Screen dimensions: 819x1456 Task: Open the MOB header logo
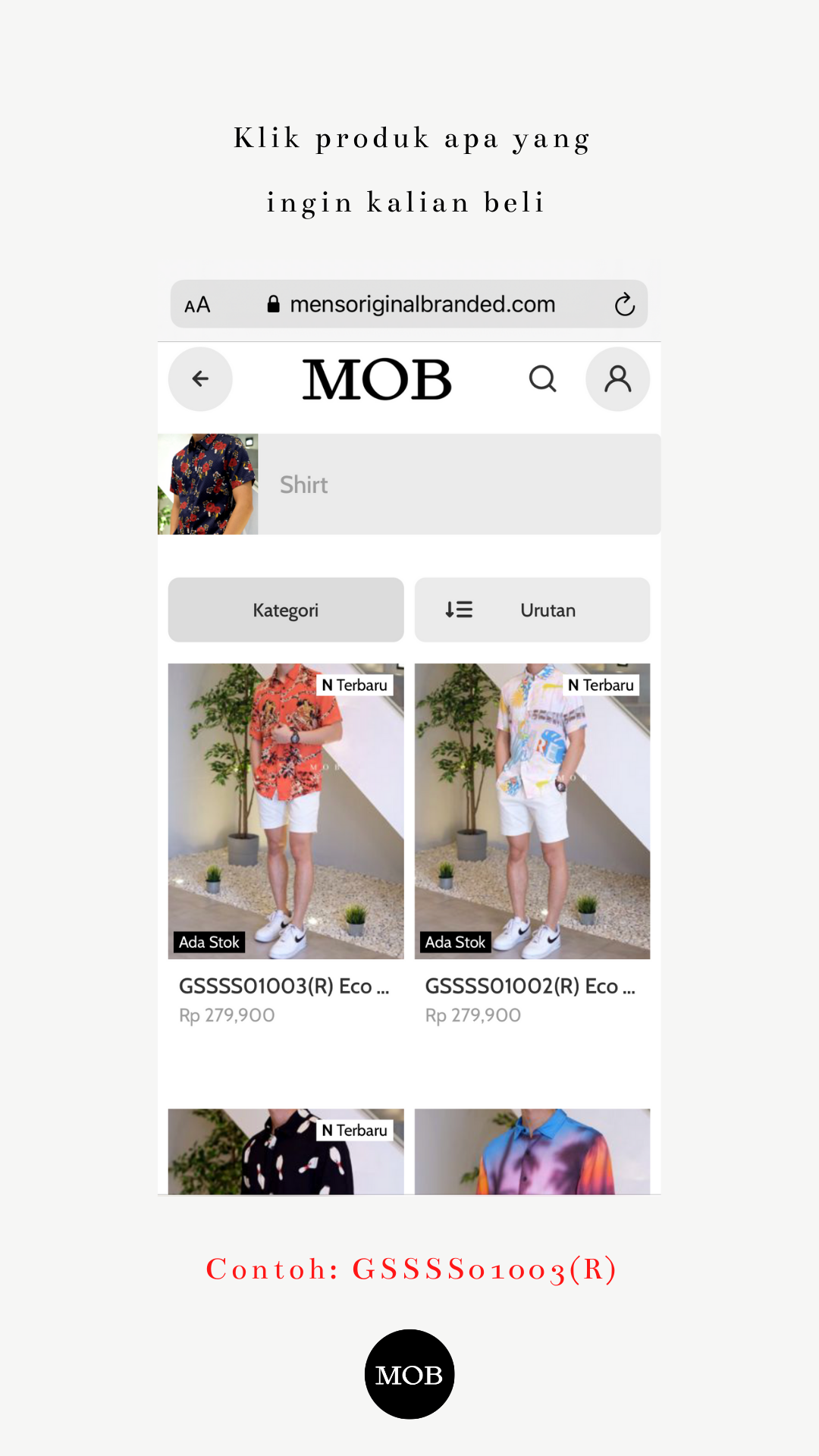click(377, 379)
